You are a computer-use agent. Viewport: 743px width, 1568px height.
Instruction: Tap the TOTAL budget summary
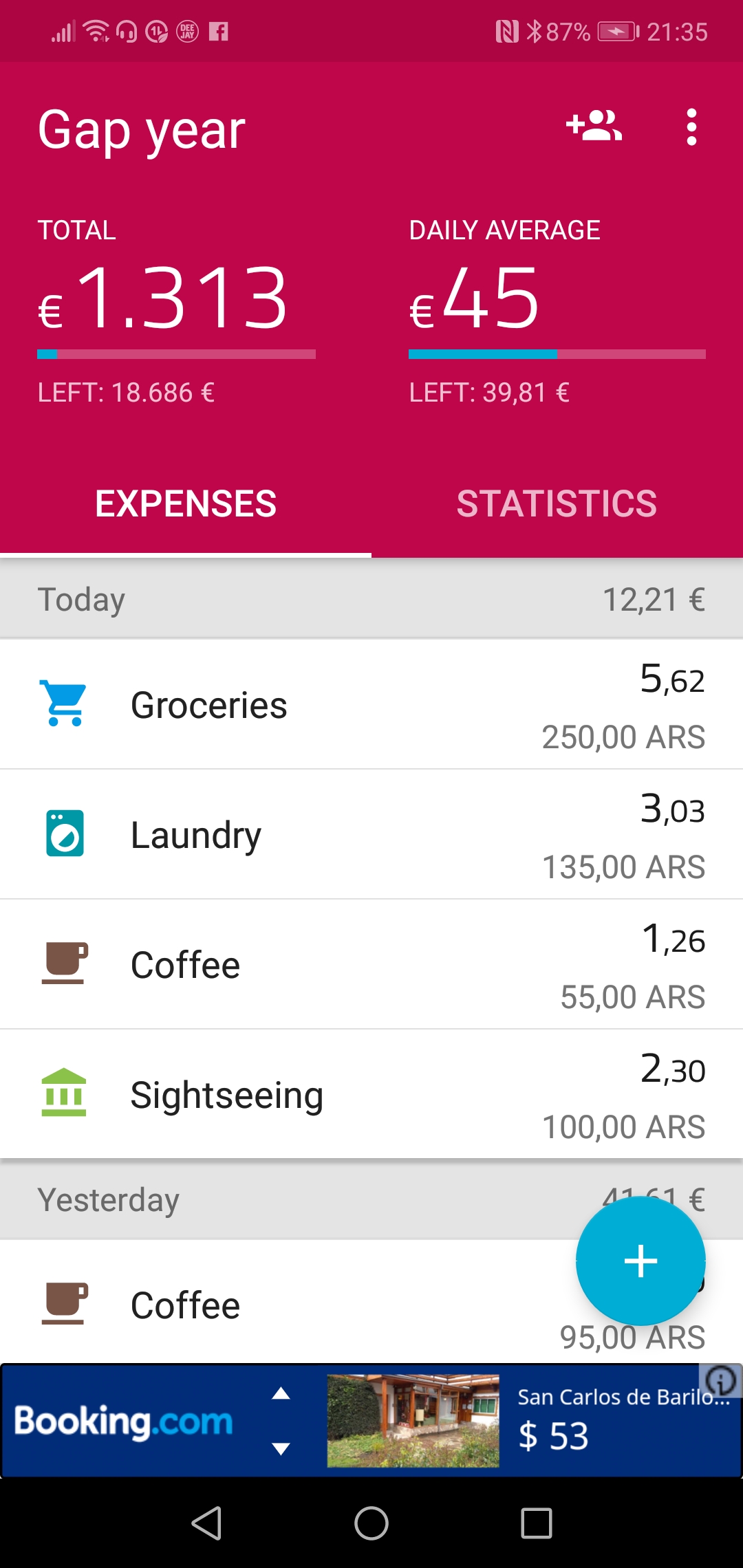click(176, 311)
